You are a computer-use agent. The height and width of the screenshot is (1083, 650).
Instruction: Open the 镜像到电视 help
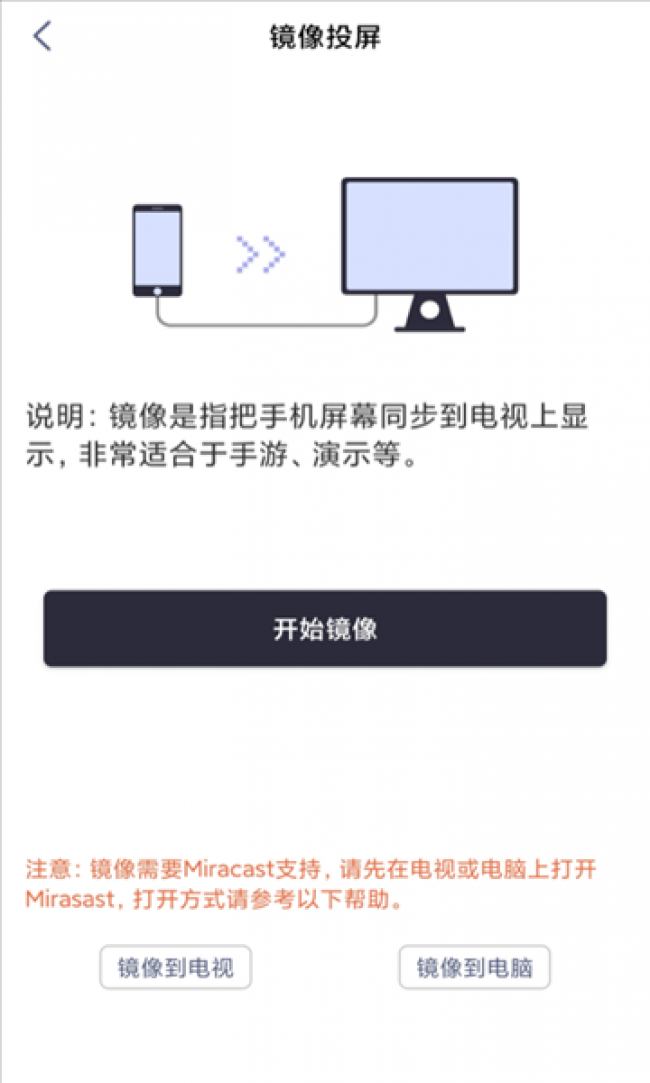coord(175,968)
